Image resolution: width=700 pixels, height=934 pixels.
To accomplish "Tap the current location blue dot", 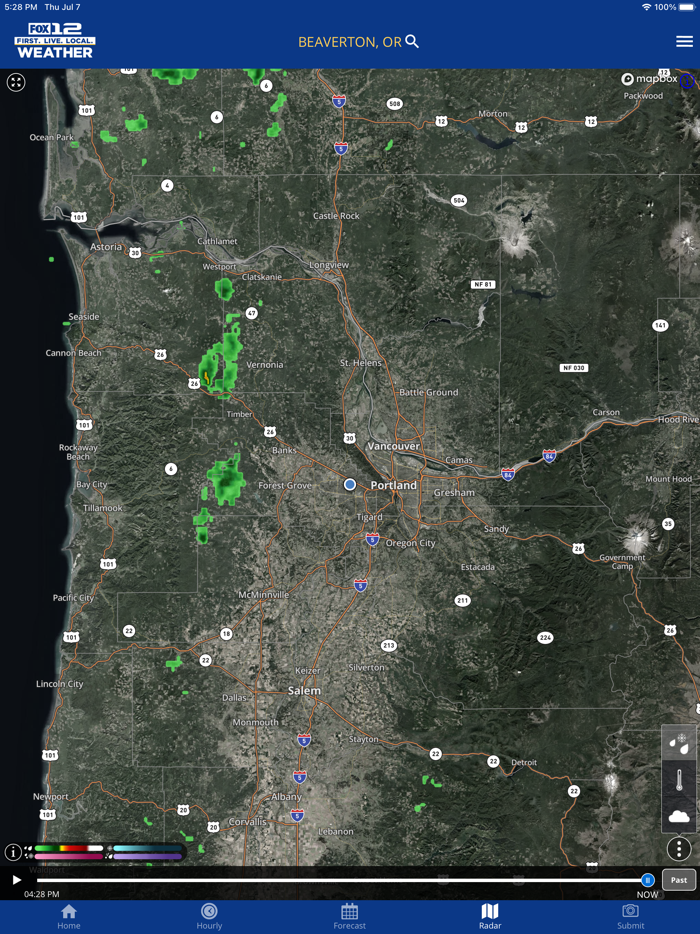I will point(350,484).
